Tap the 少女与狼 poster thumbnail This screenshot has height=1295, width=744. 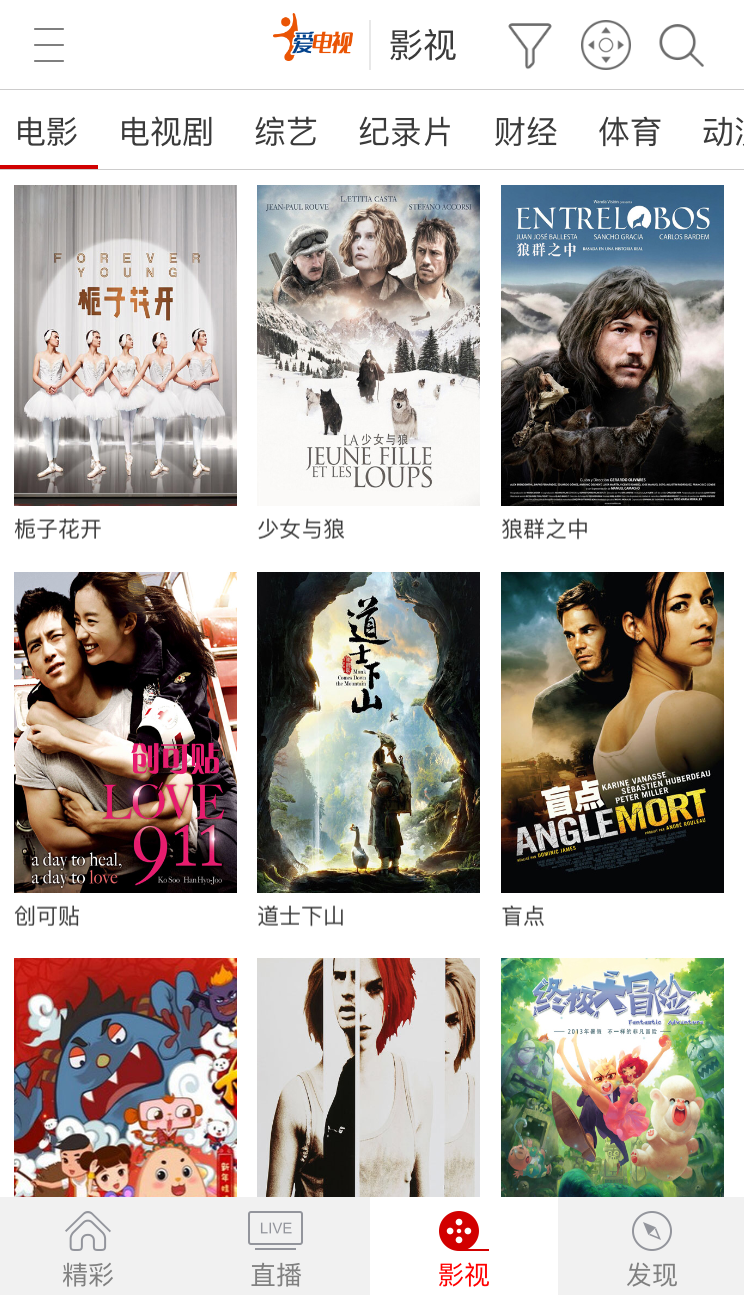pyautogui.click(x=368, y=344)
